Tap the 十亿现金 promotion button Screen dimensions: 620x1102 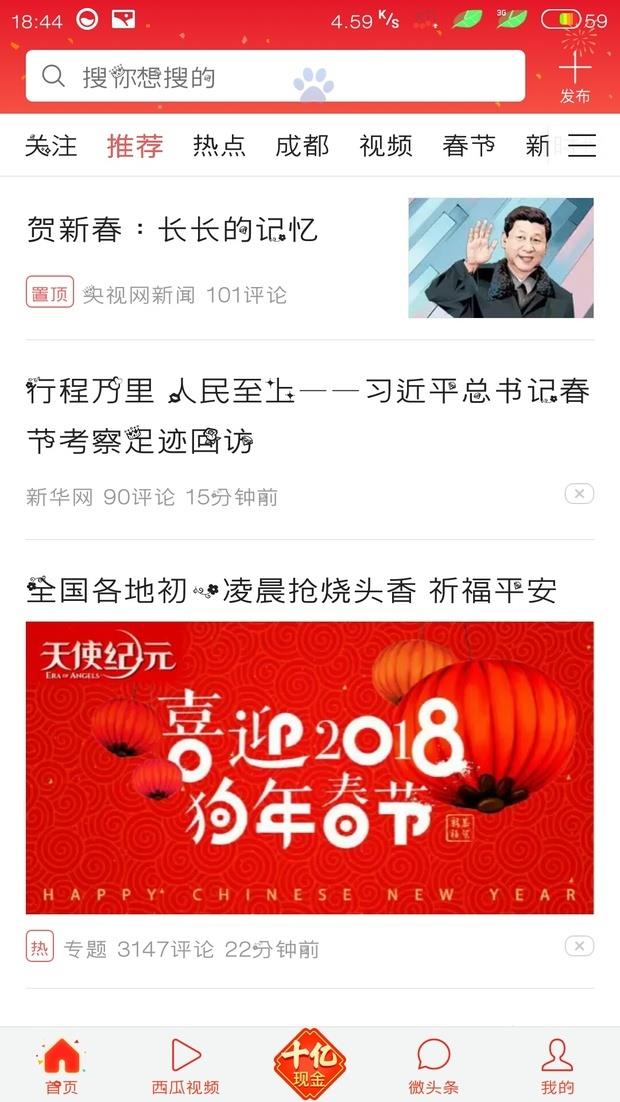tap(310, 1062)
